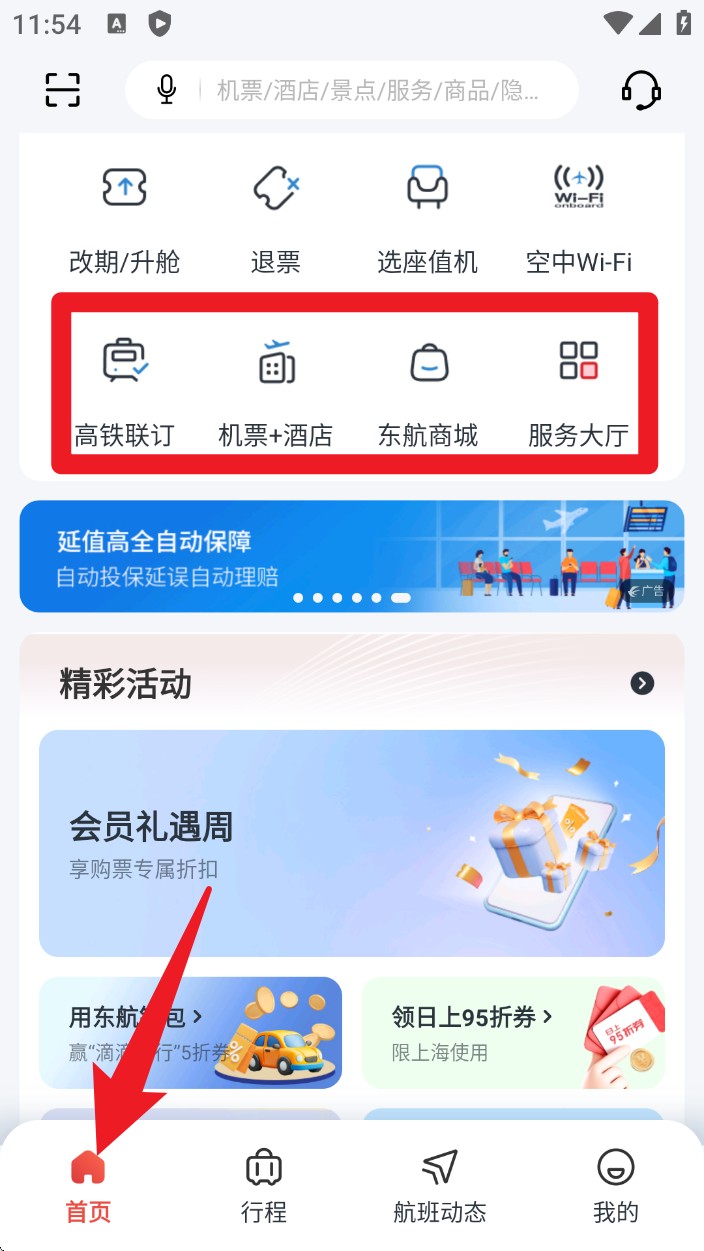Switch to the 行程 tab
Screen dimensions: 704x1251
tap(264, 1186)
